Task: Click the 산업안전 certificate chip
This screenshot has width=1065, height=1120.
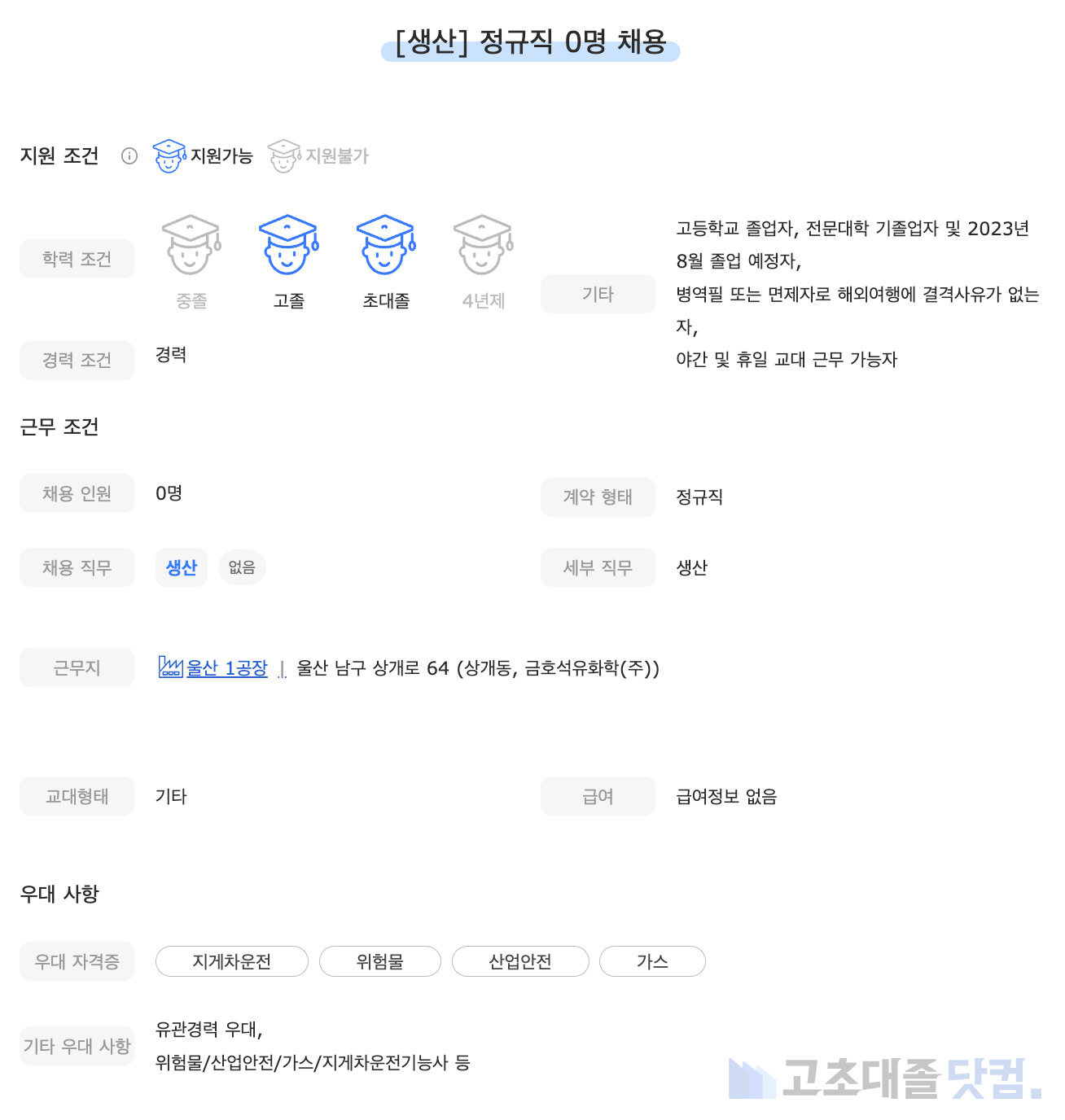Action: 520,961
